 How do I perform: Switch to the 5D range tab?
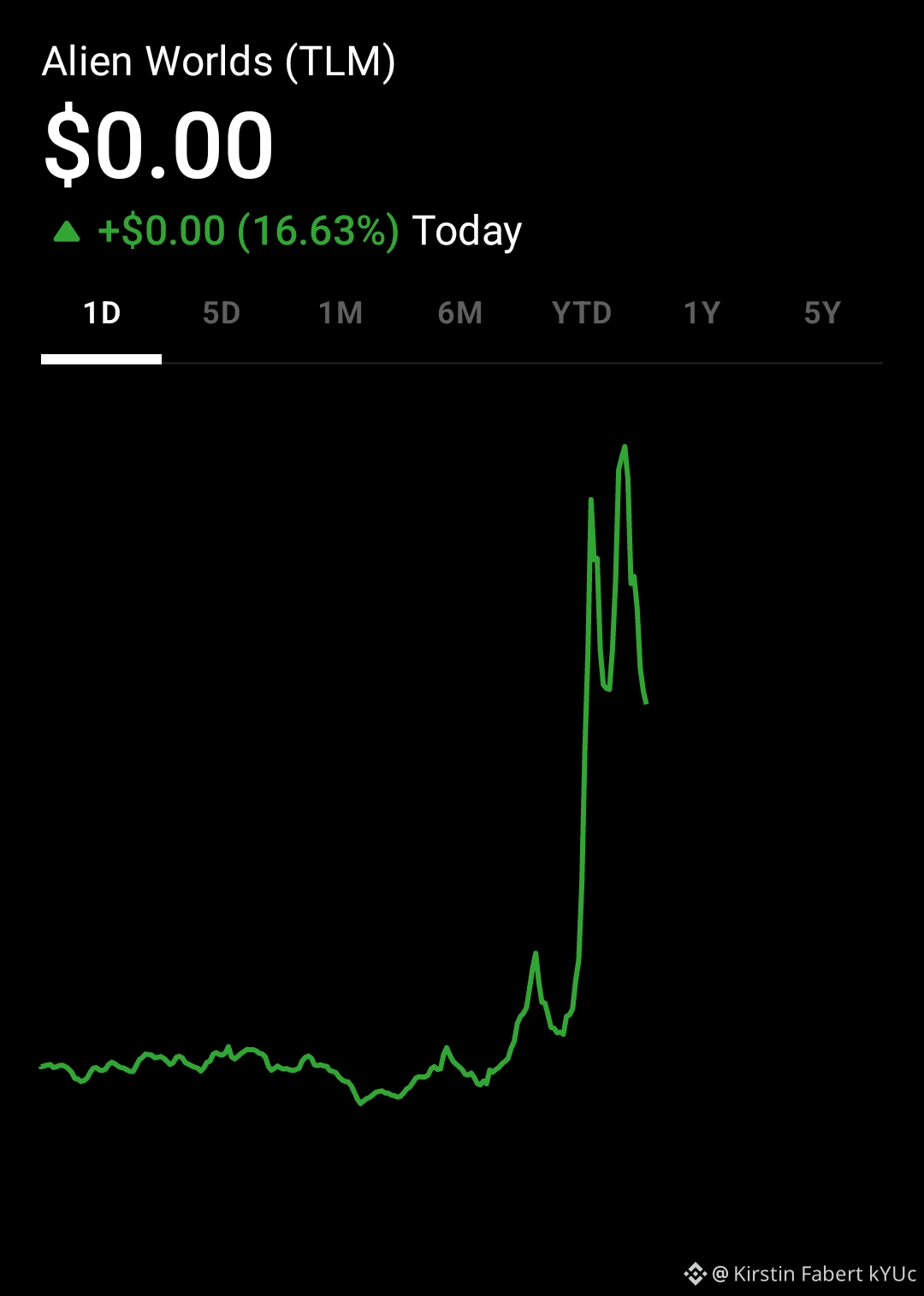tap(222, 314)
